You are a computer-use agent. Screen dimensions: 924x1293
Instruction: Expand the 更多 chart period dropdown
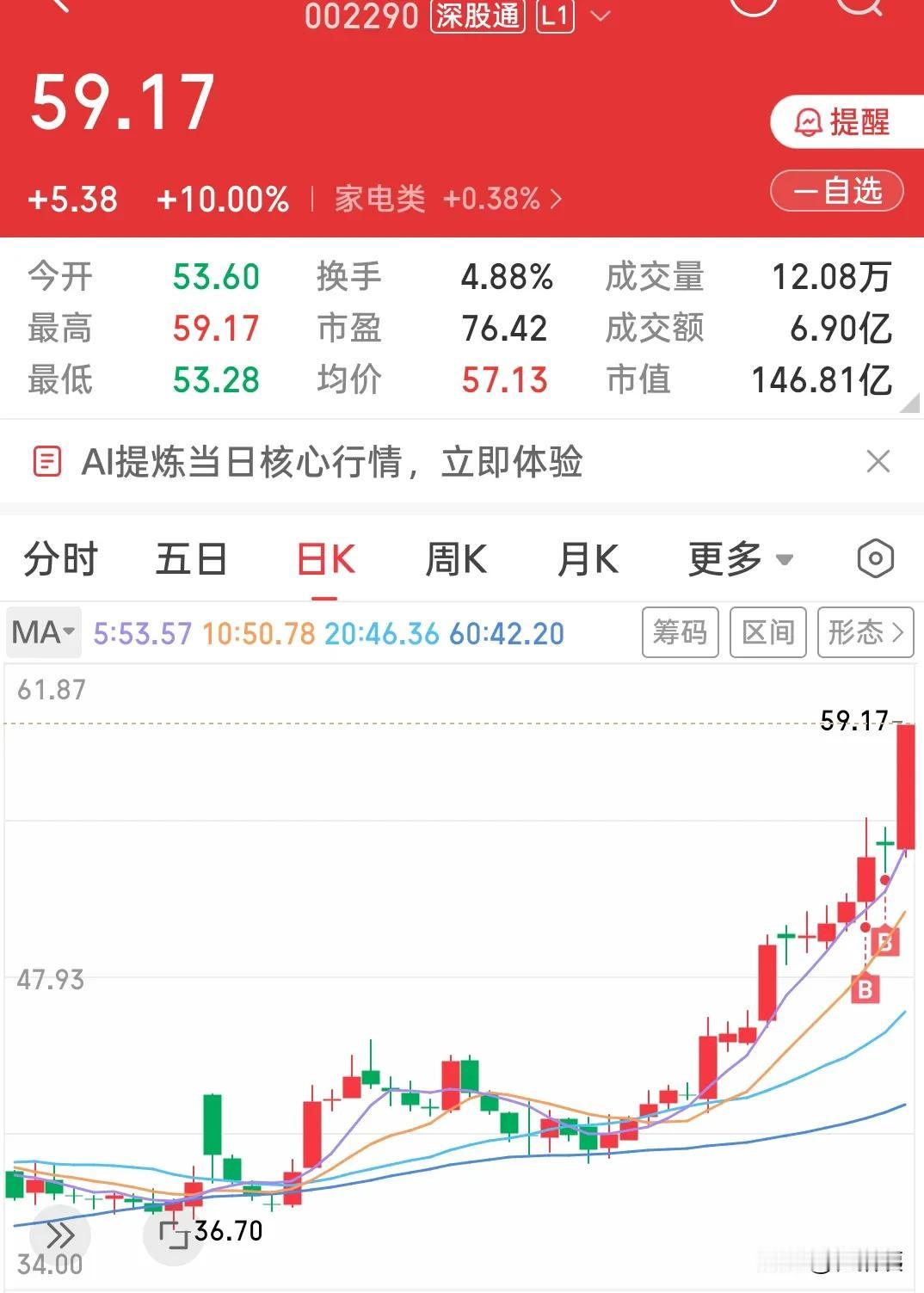click(741, 559)
